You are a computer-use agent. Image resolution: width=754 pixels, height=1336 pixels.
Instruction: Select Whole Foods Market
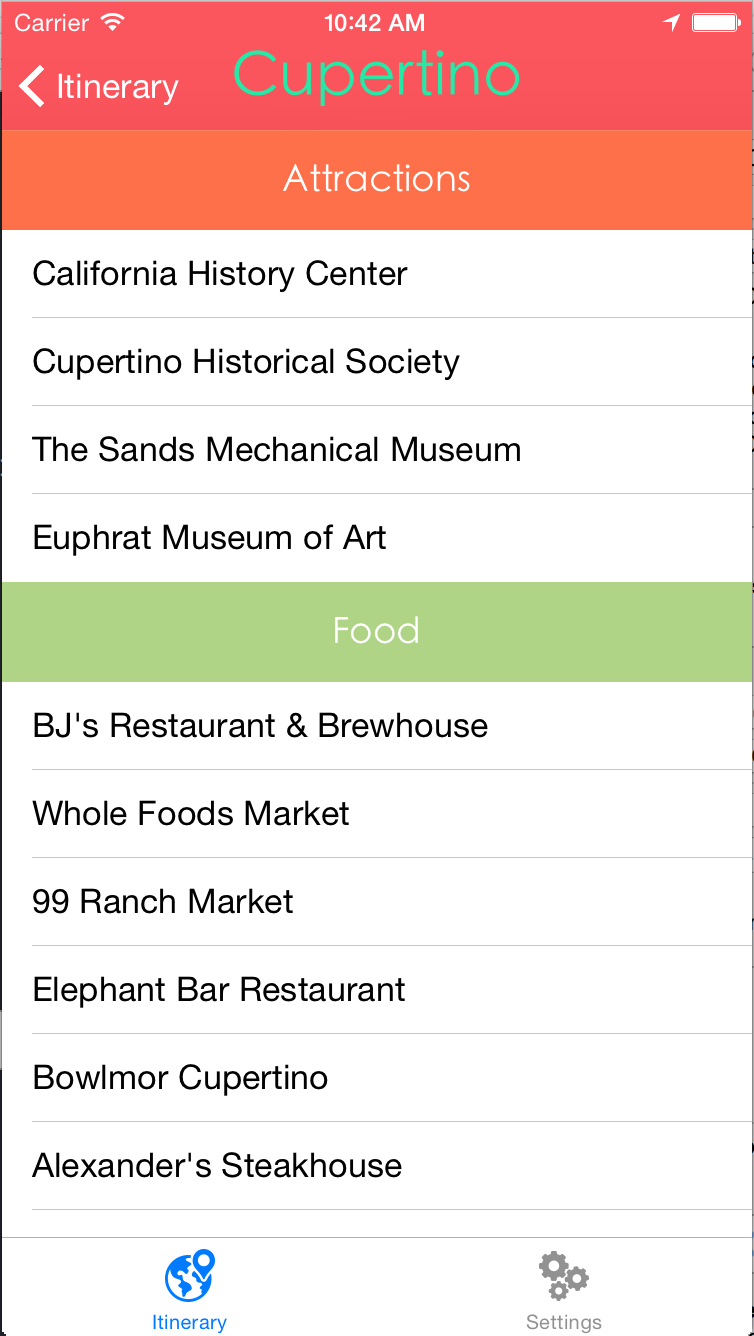191,814
